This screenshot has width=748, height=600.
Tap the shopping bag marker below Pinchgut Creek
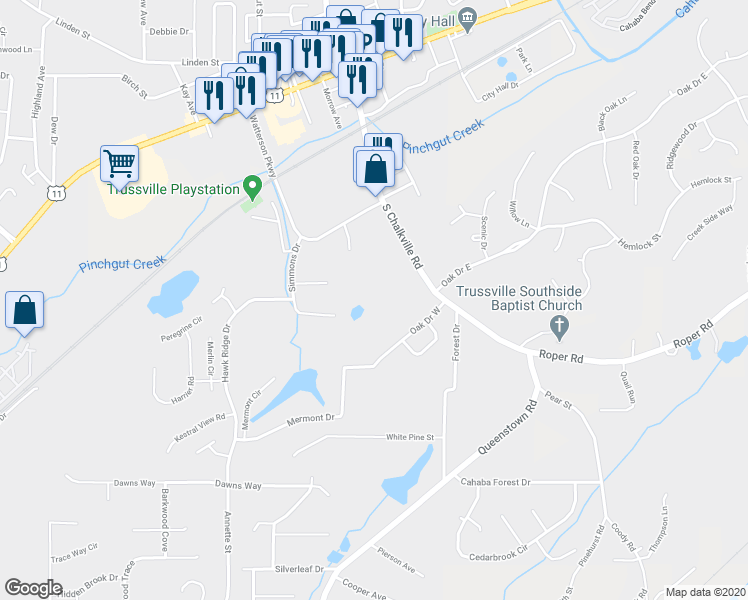(24, 311)
